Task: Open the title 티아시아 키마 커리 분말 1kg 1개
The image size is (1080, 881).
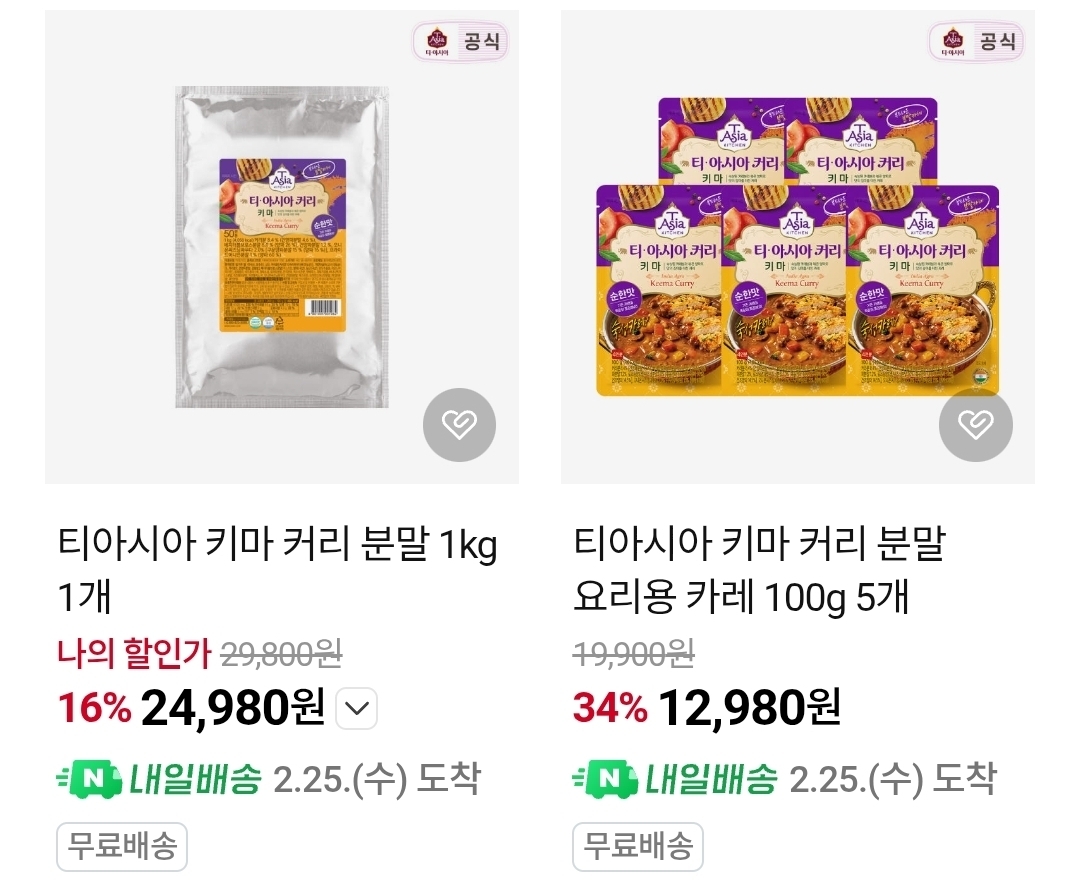Action: click(277, 570)
